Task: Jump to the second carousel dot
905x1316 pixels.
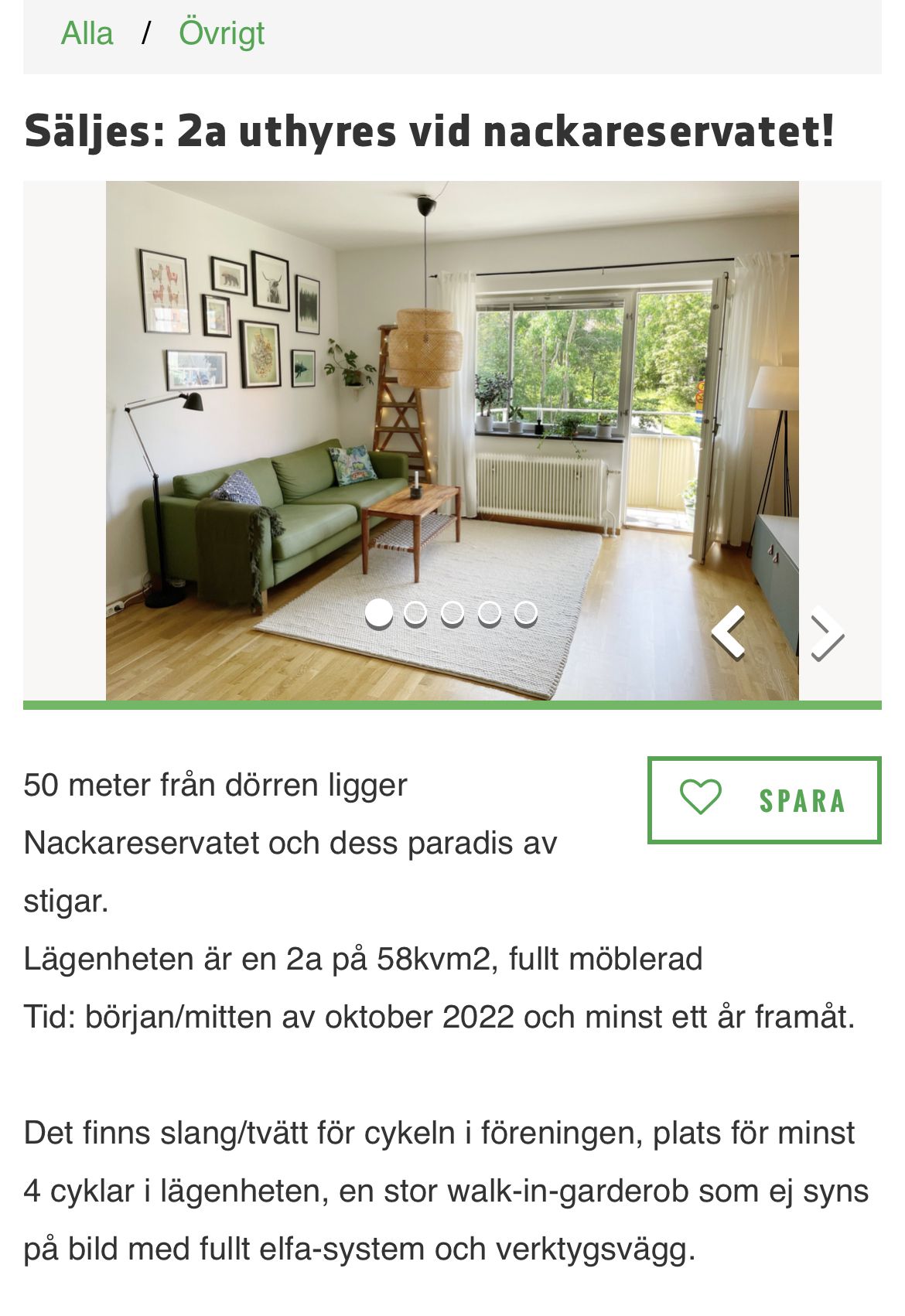Action: pyautogui.click(x=415, y=613)
